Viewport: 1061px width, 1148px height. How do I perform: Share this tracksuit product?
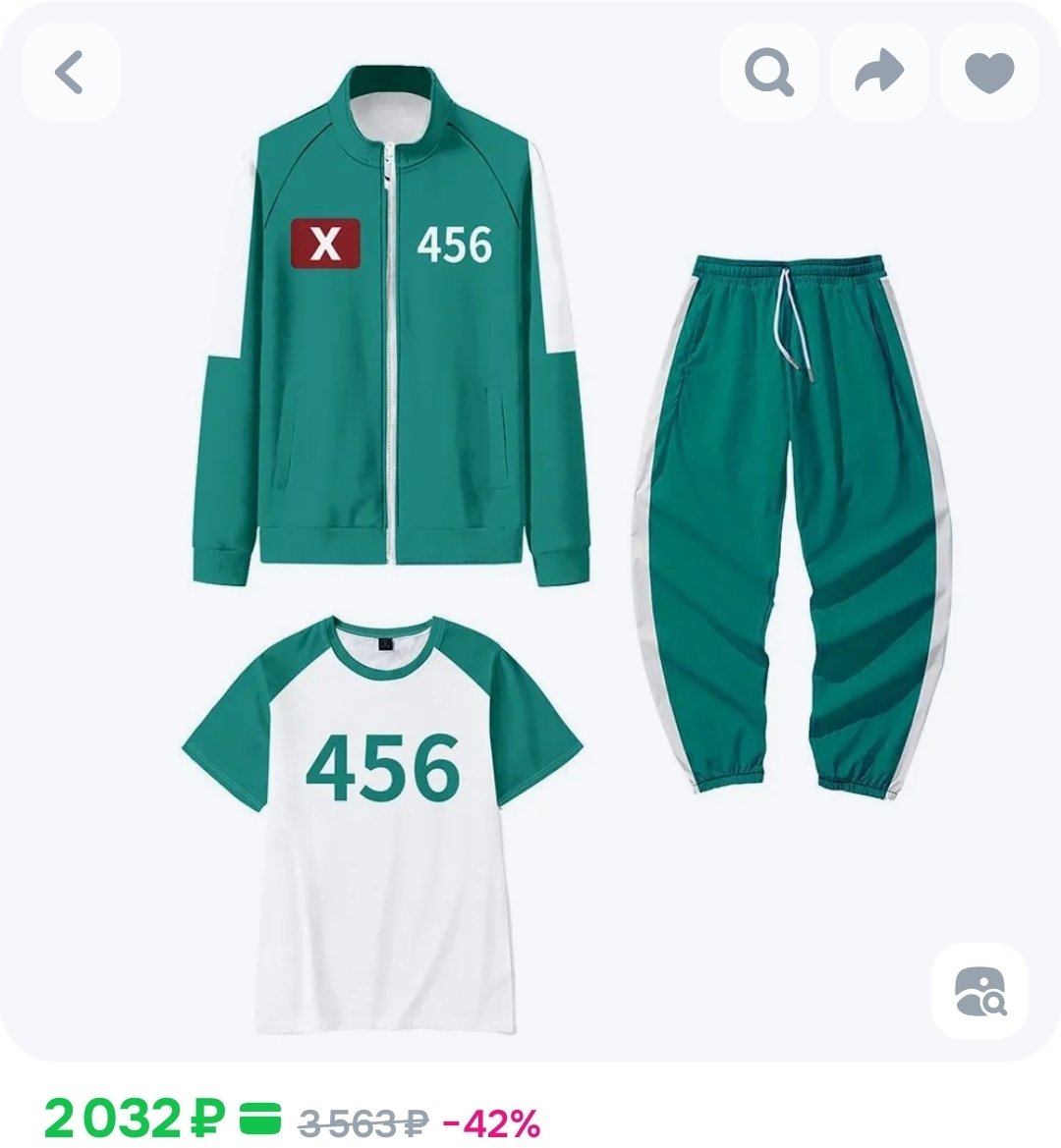click(878, 73)
